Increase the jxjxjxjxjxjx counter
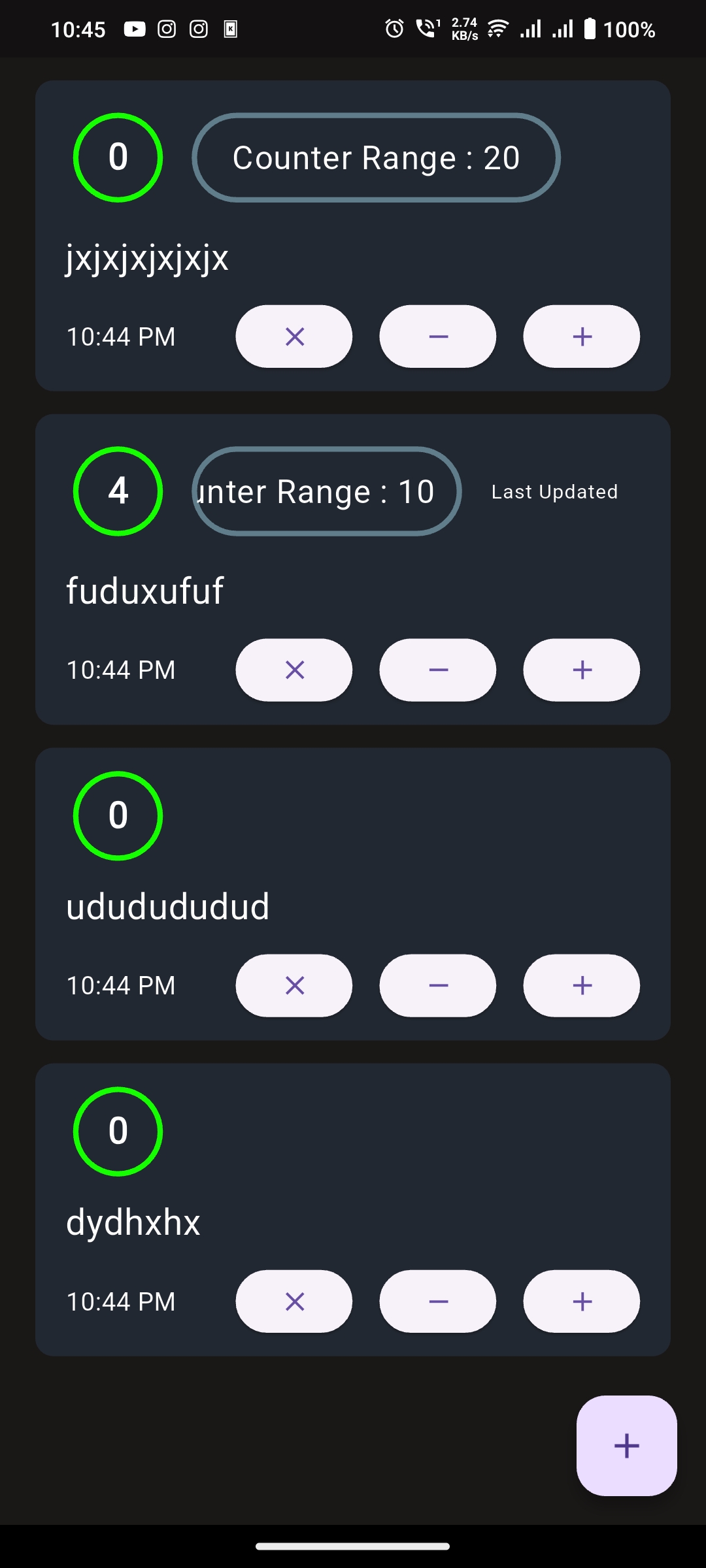The image size is (706, 1568). click(x=581, y=336)
